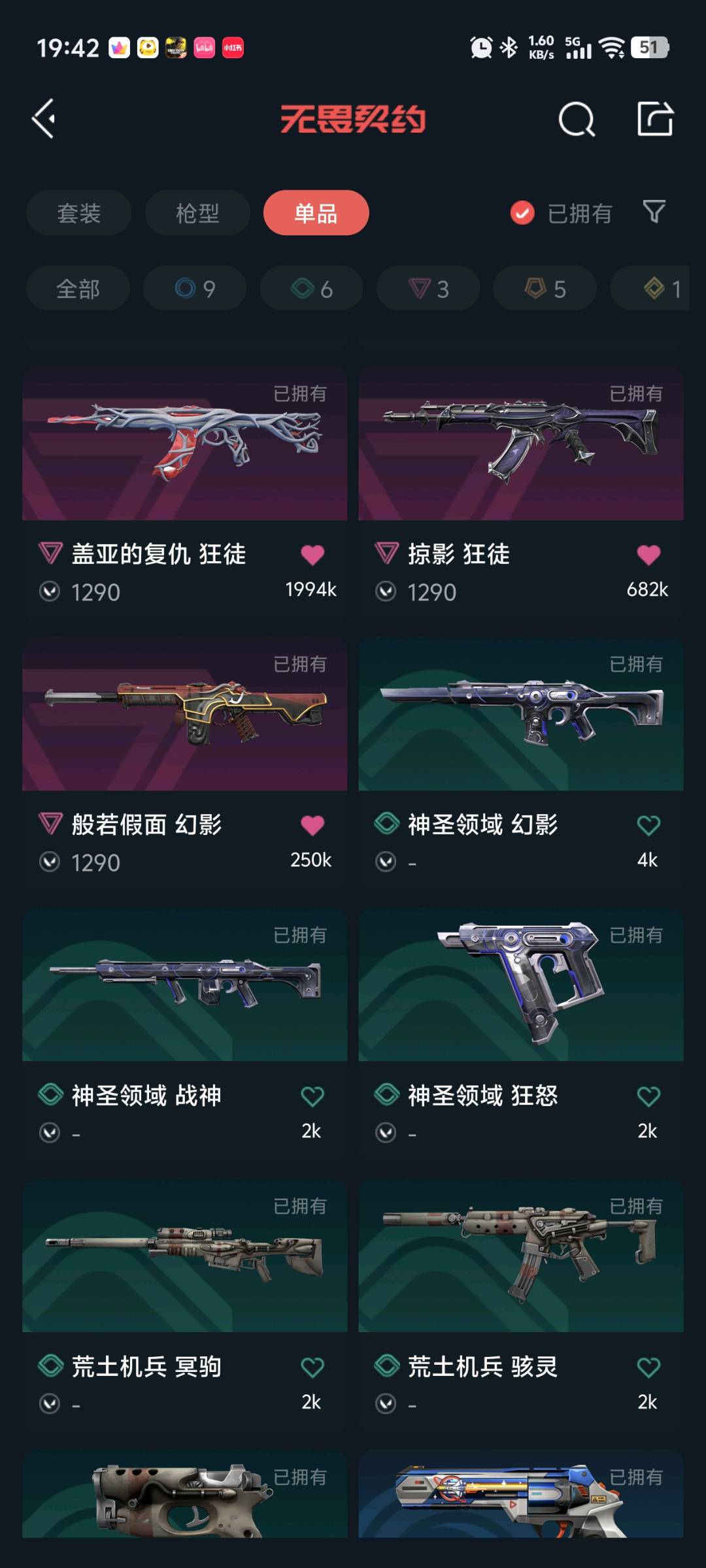The width and height of the screenshot is (706, 1568).
Task: Filter by the blue circle tier chip showing 9
Action: pyautogui.click(x=195, y=289)
